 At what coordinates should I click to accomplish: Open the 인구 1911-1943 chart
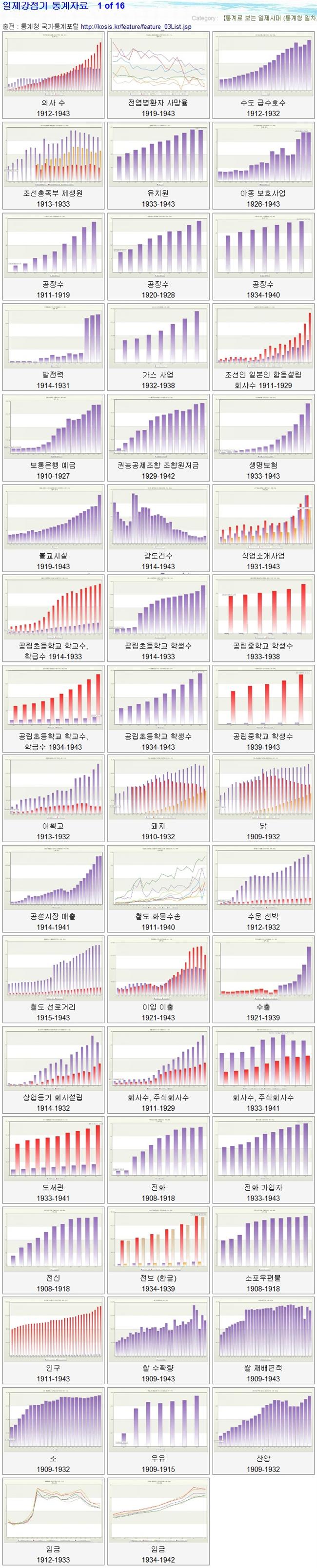pos(53,1331)
